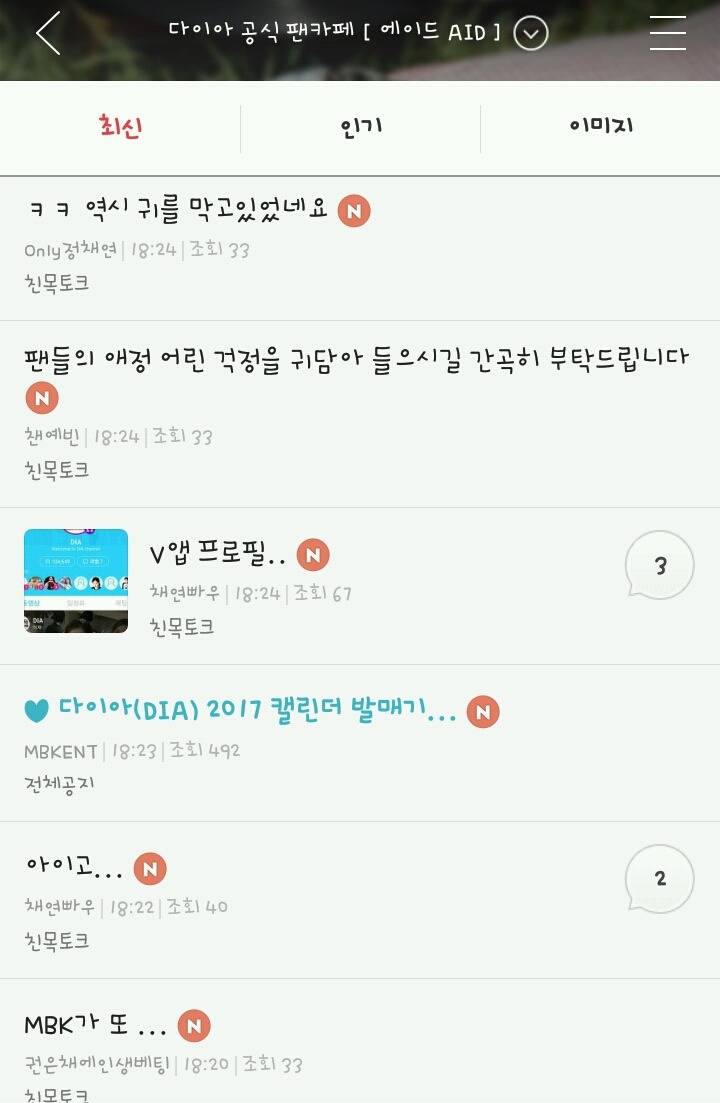Tap the comment bubble showing 2 replies
The image size is (720, 1103).
pyautogui.click(x=658, y=878)
